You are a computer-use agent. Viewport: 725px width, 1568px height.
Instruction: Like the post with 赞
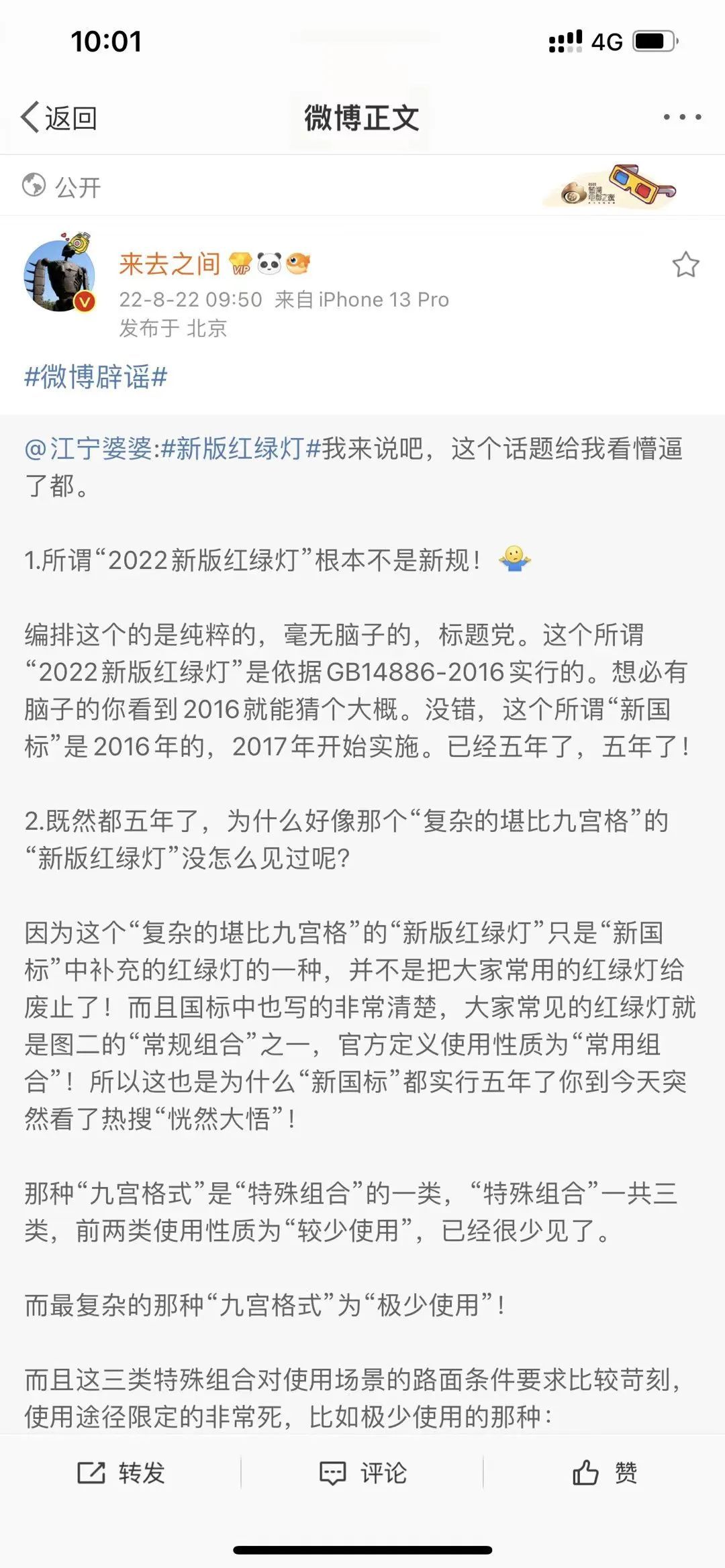click(604, 1473)
